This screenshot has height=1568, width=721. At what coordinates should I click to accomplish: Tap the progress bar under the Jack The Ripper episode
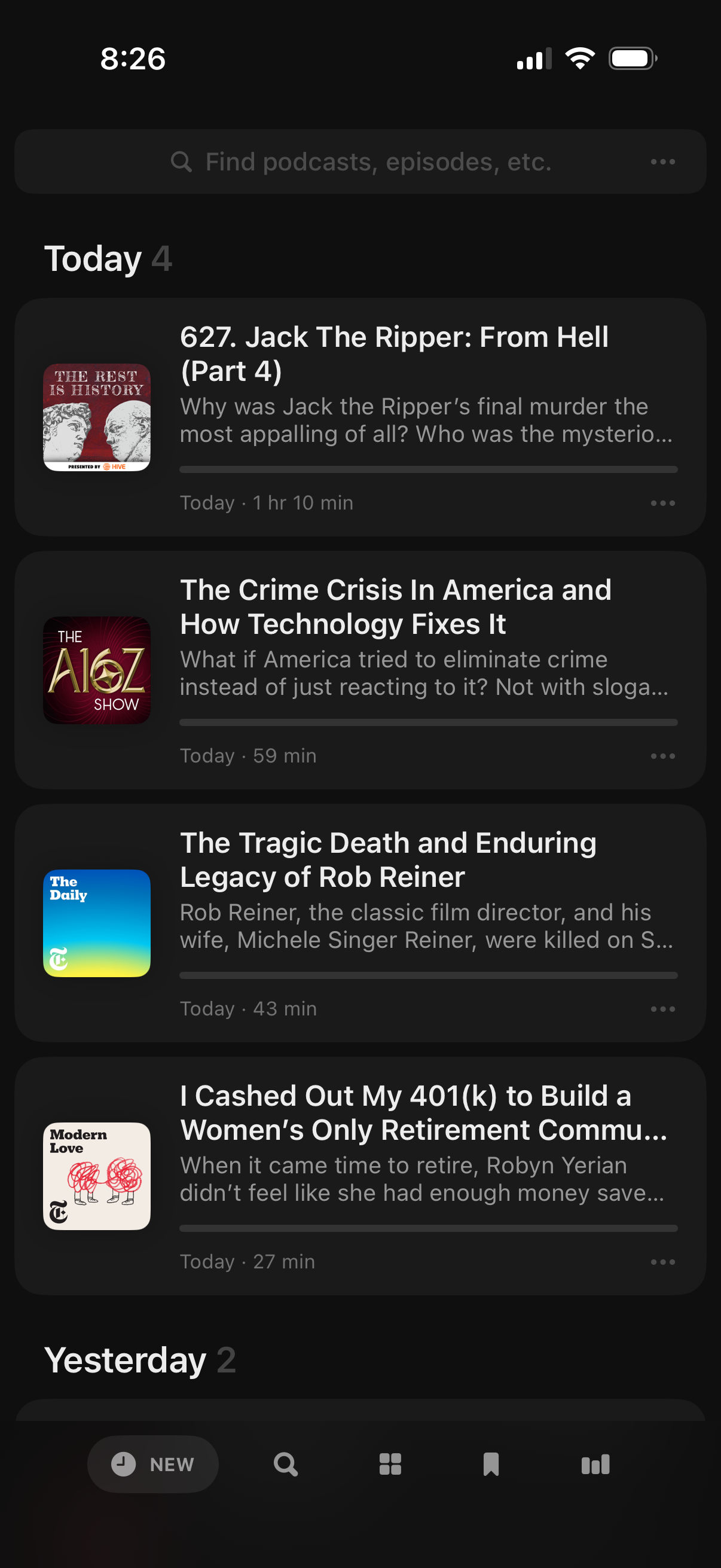(427, 469)
